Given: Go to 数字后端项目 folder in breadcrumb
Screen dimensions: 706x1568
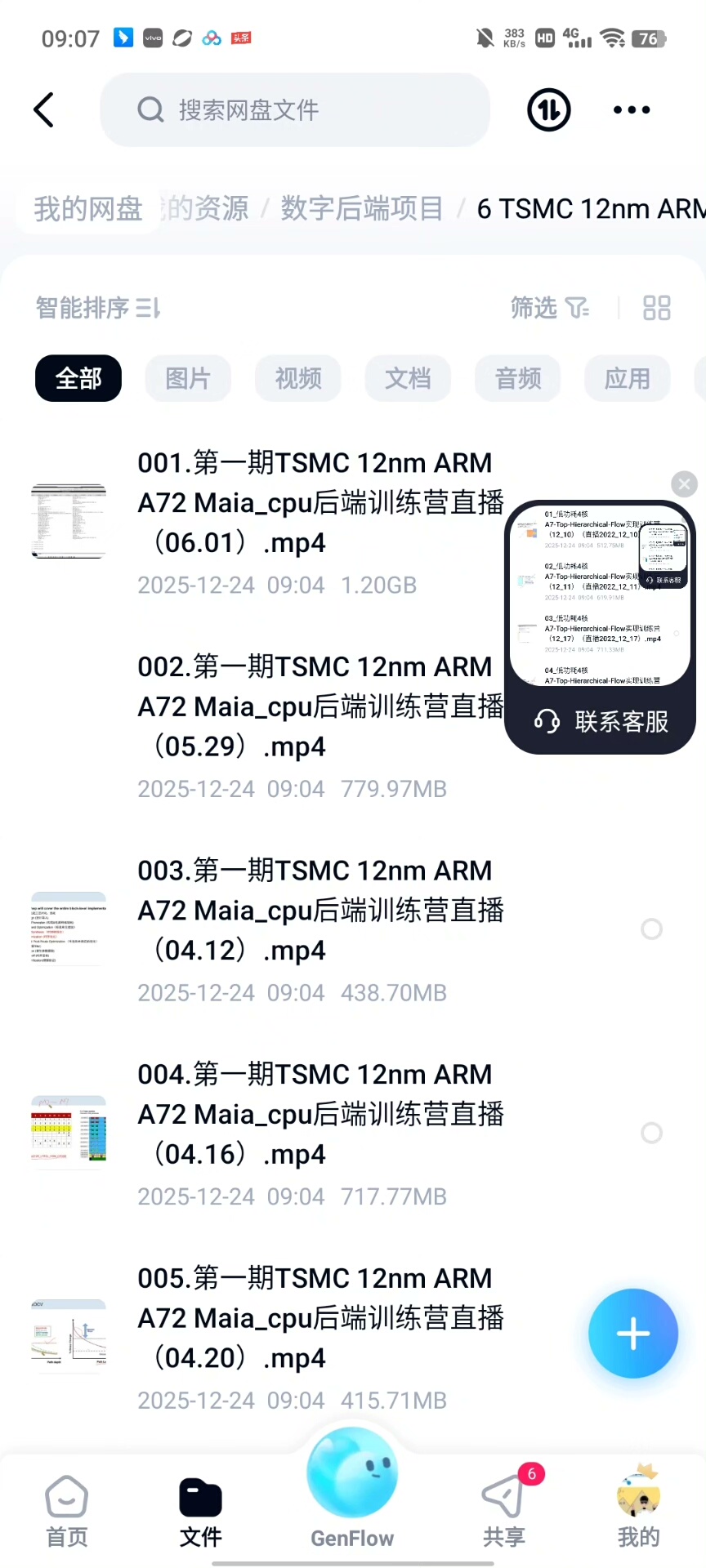Looking at the screenshot, I should point(361,209).
